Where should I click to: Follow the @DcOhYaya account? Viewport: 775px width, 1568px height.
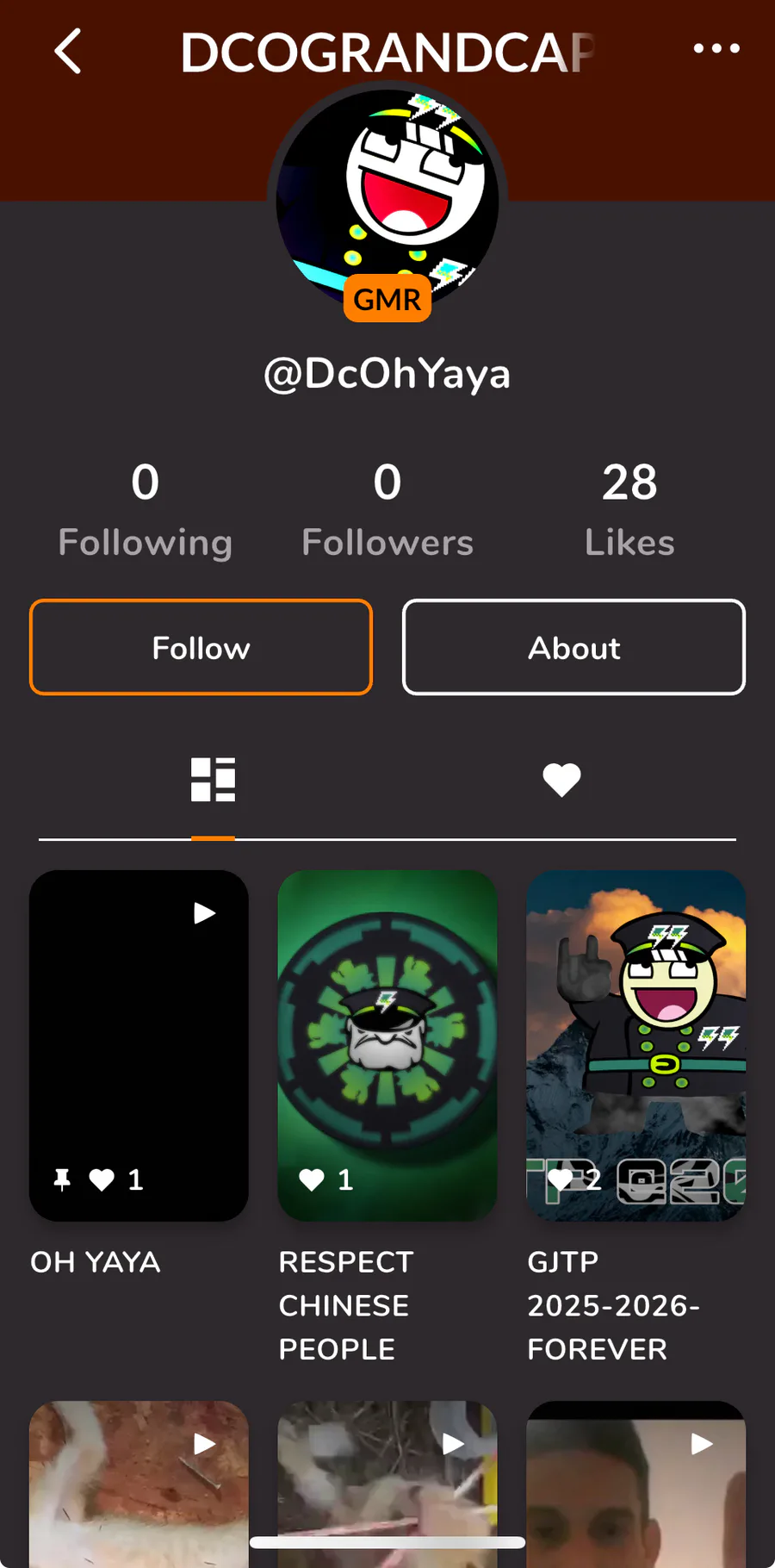(x=201, y=647)
